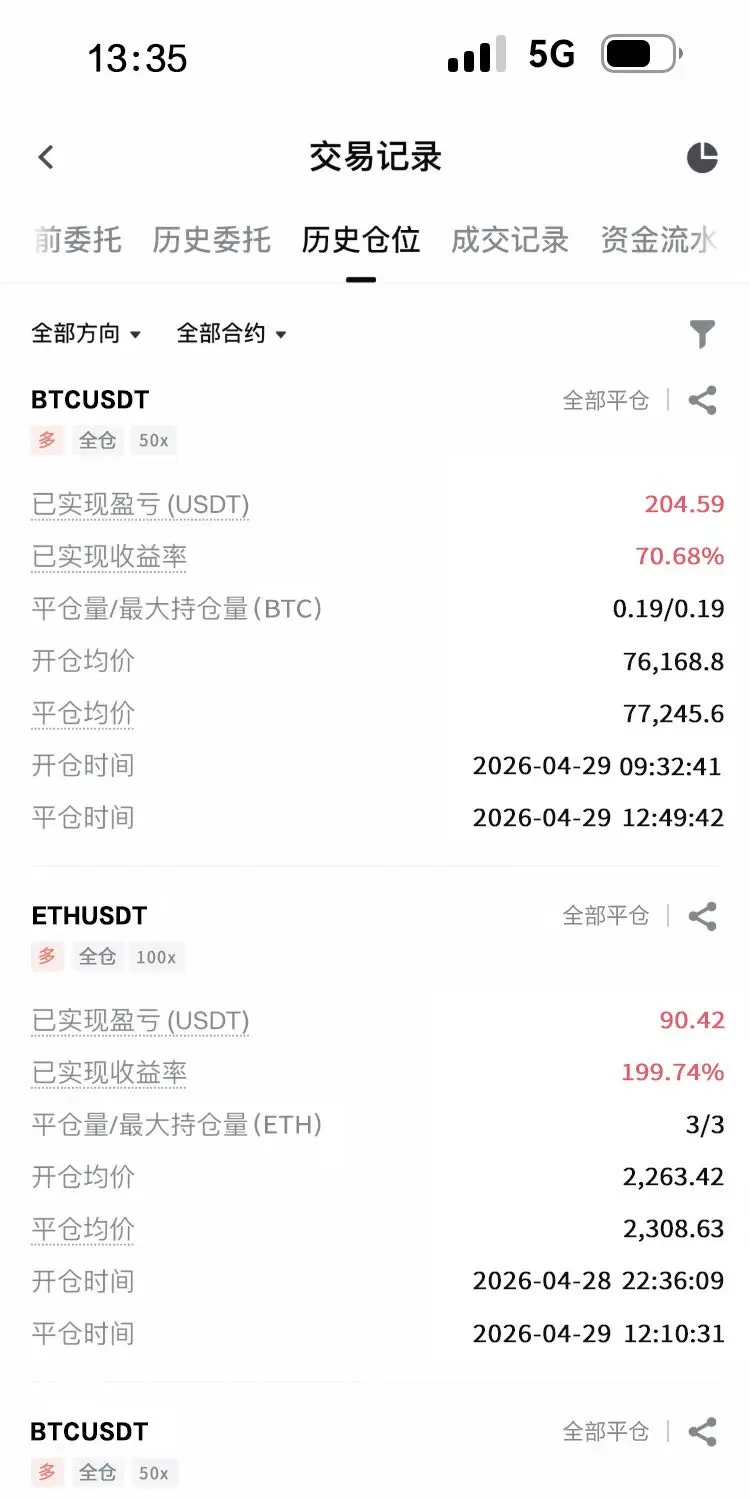
Task: Select the 历史仓位 tab
Action: coord(361,240)
